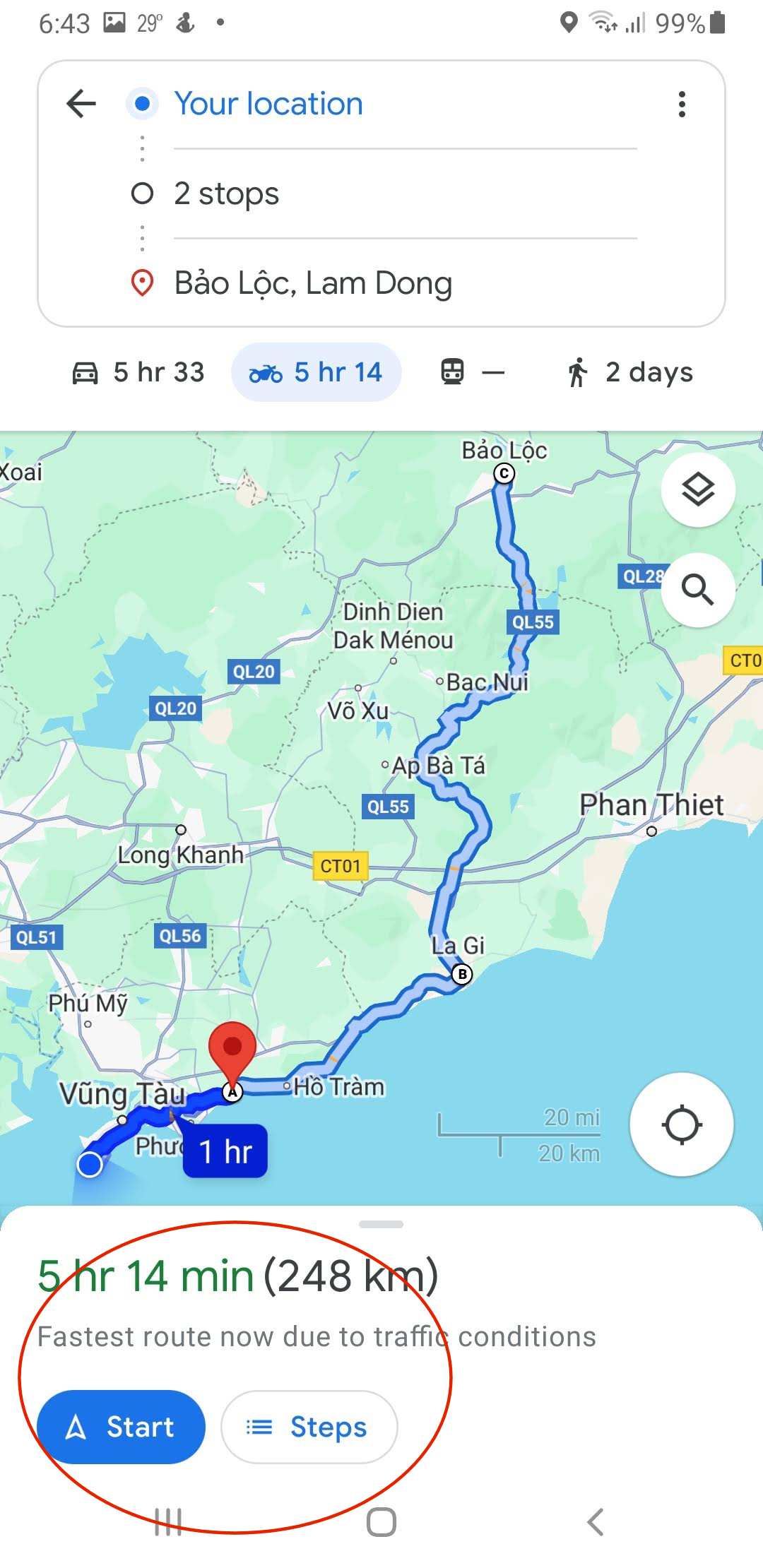Image resolution: width=763 pixels, height=1568 pixels.
Task: Switch to driving mode 5 hr 33
Action: (x=138, y=372)
